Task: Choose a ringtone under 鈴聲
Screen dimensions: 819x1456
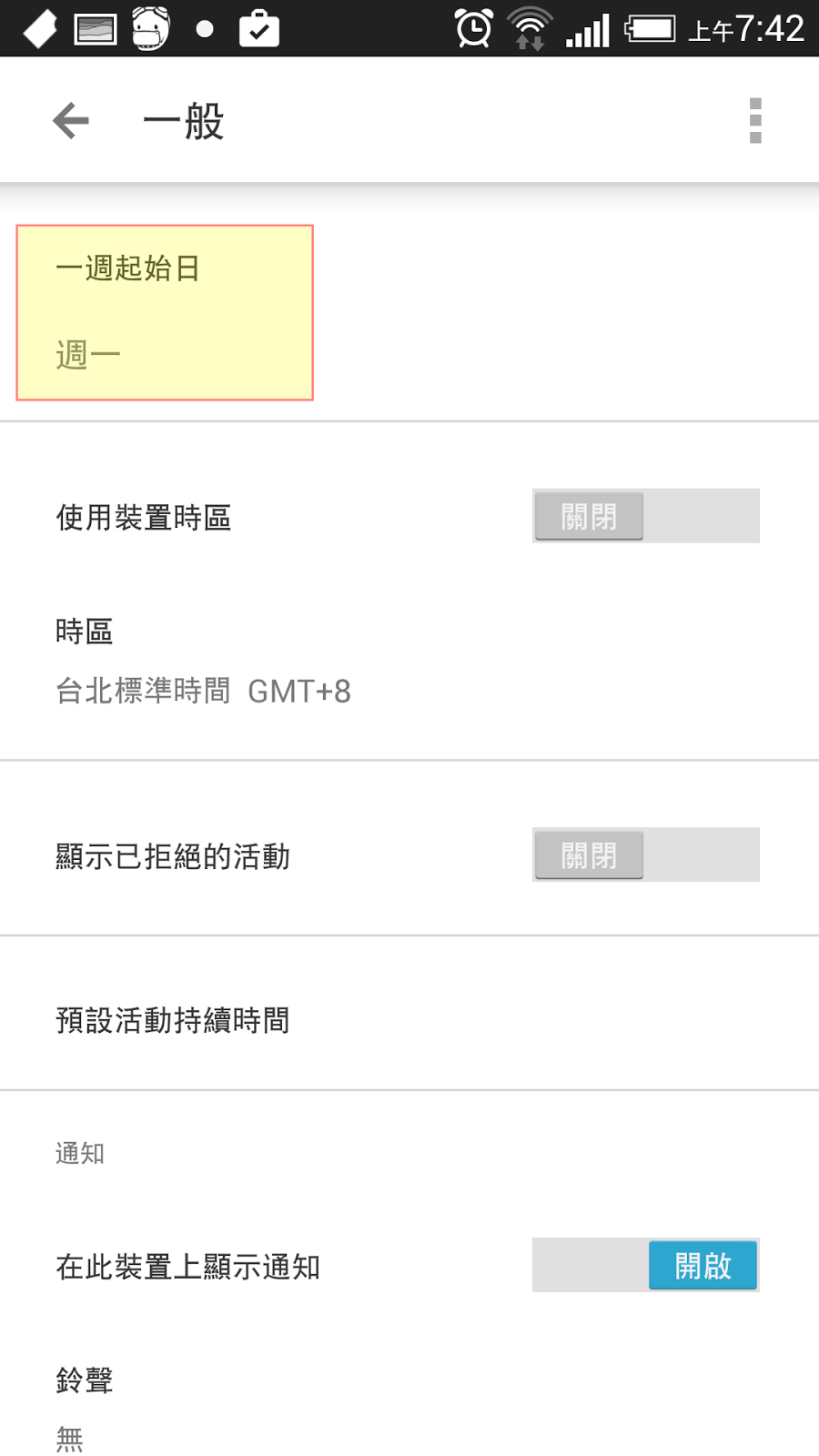Action: [x=409, y=1409]
